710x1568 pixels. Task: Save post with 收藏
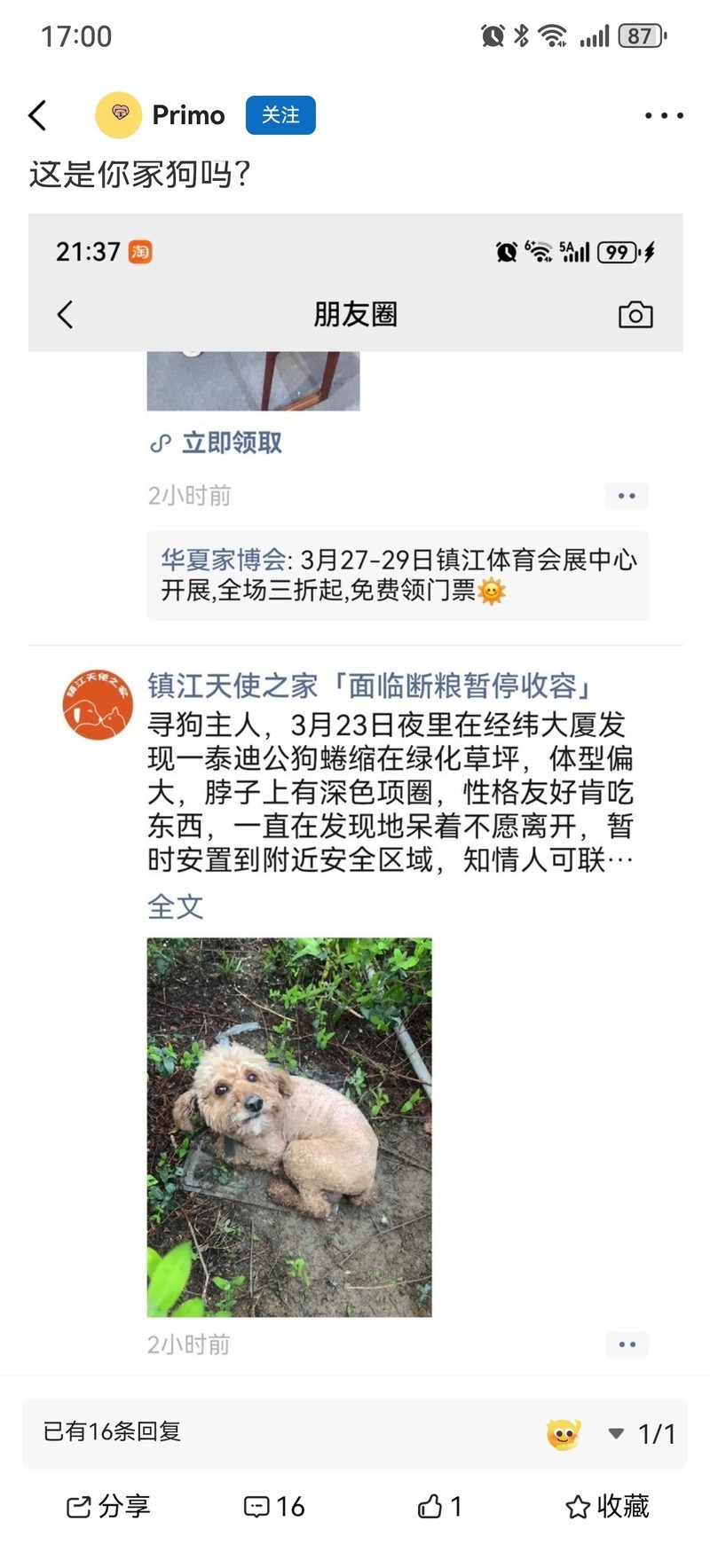point(608,1506)
